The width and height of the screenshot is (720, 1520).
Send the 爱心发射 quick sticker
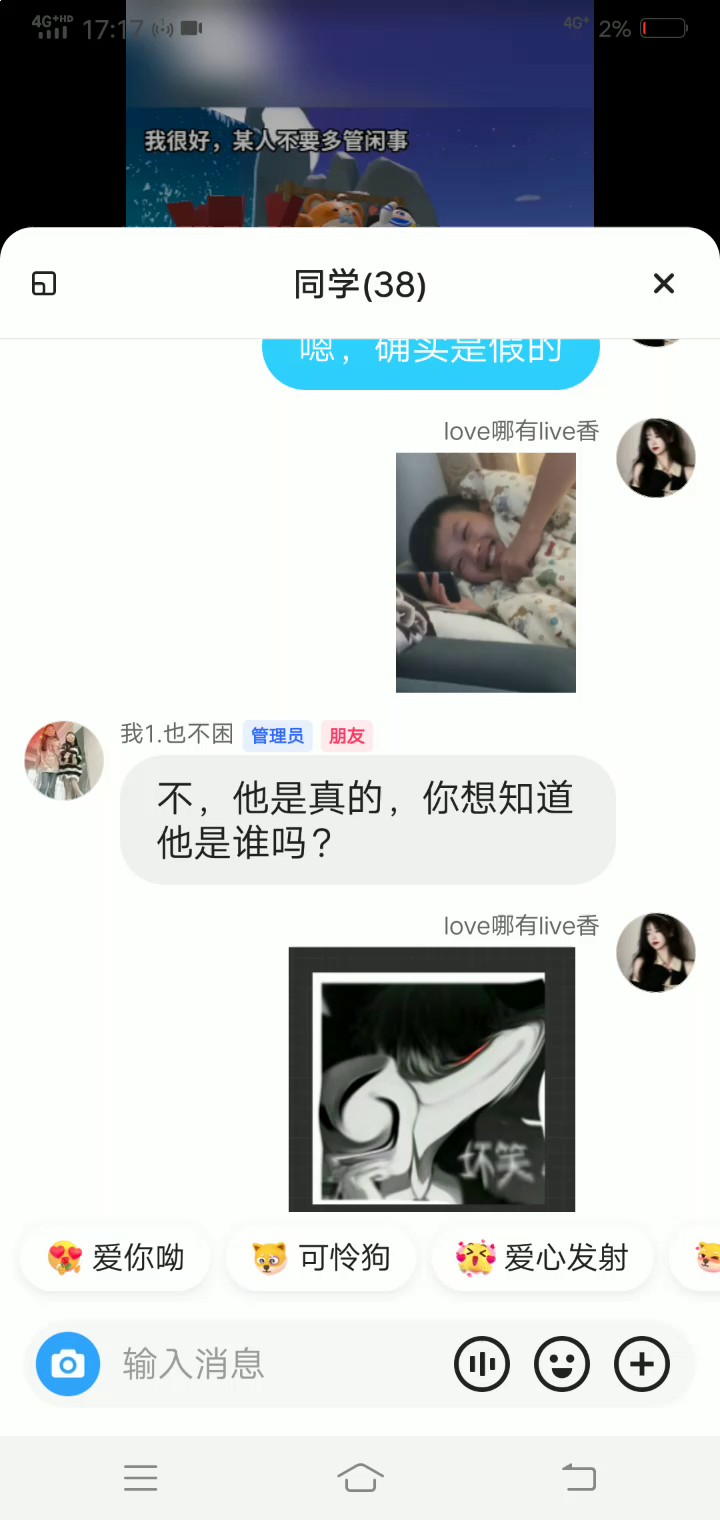click(543, 1258)
